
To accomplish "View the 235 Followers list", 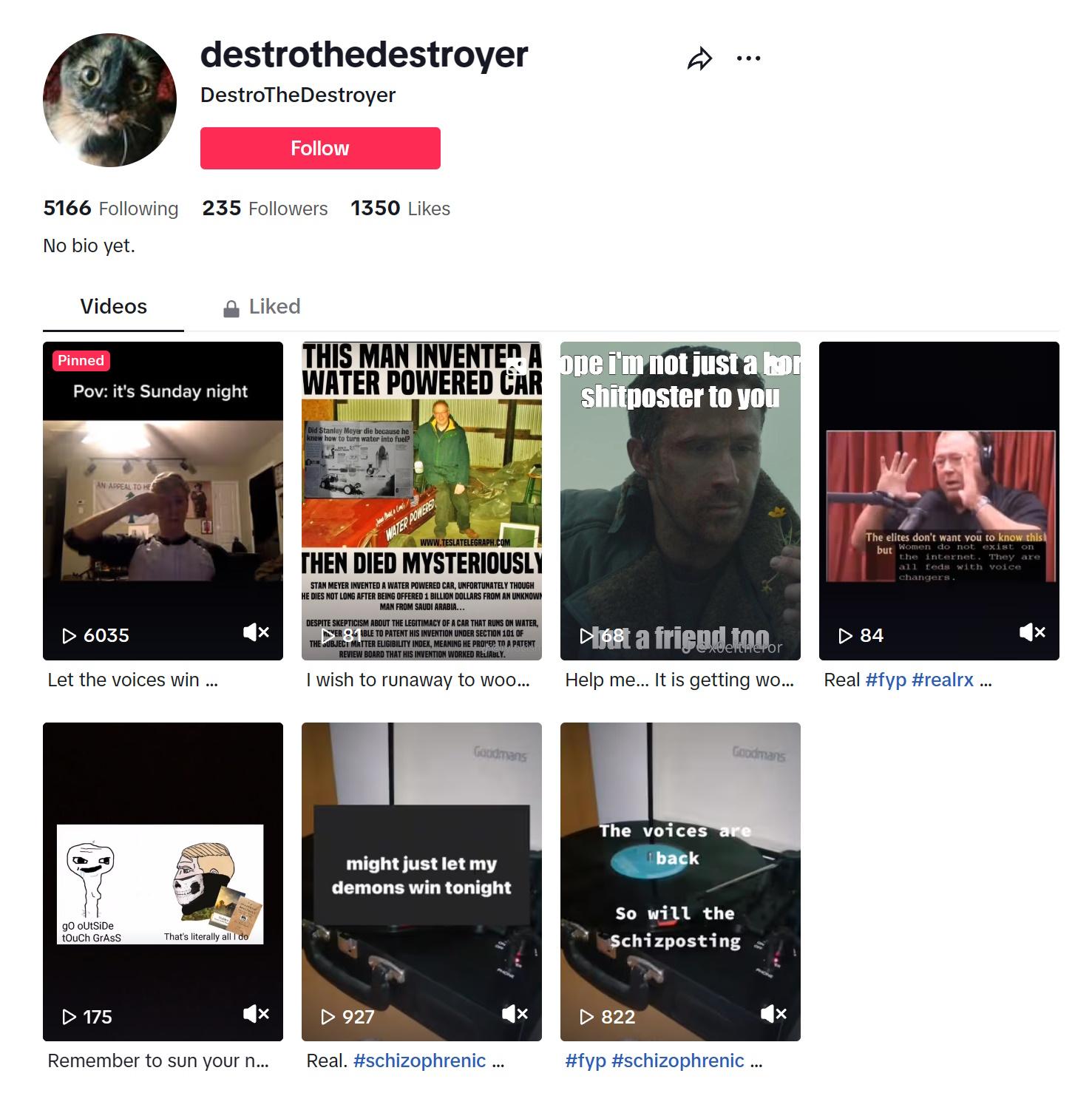I will pyautogui.click(x=265, y=209).
